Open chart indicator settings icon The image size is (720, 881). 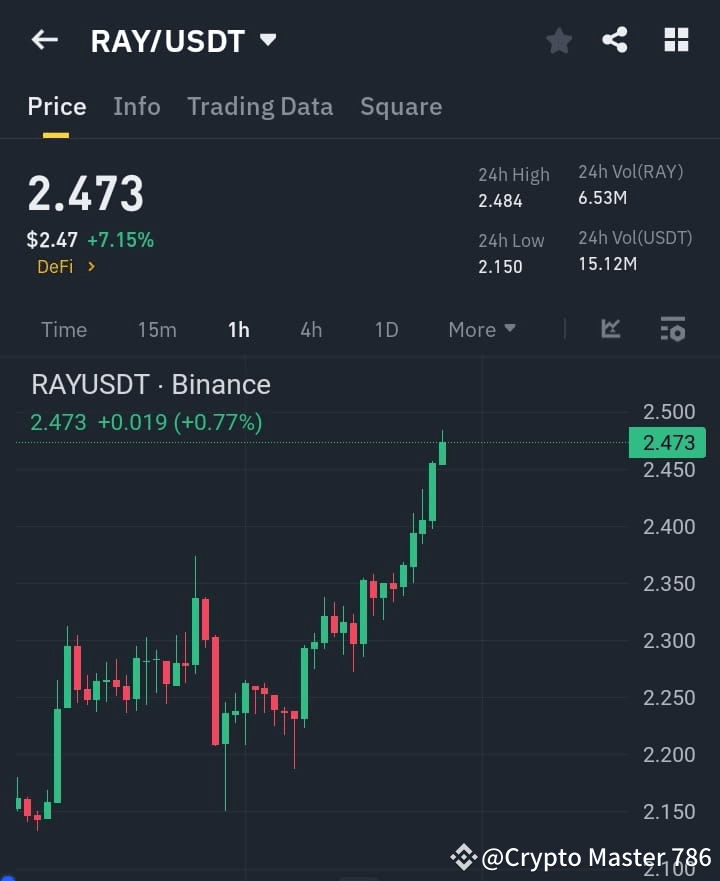(673, 329)
